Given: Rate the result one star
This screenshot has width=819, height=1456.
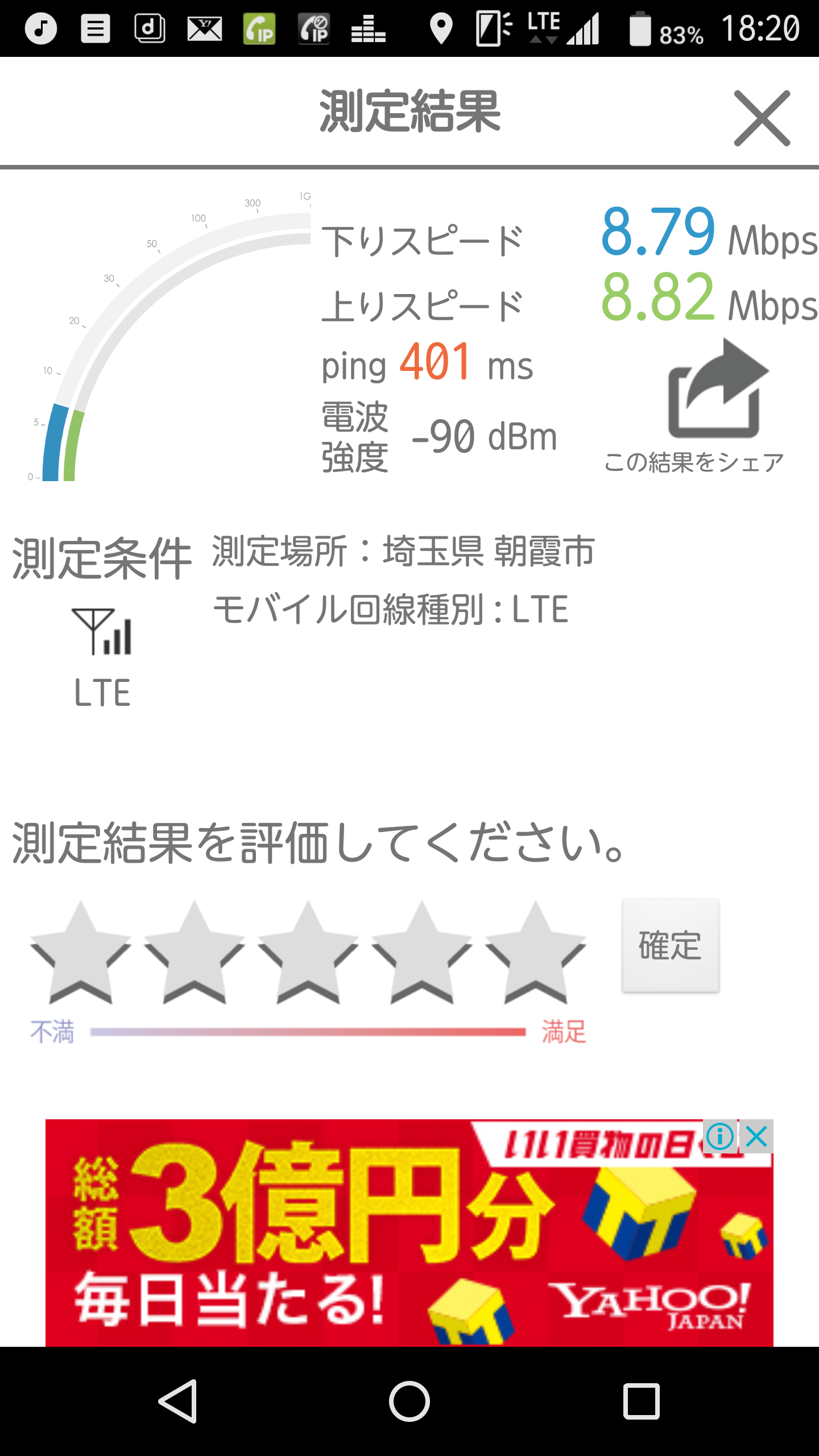Looking at the screenshot, I should click(x=81, y=953).
